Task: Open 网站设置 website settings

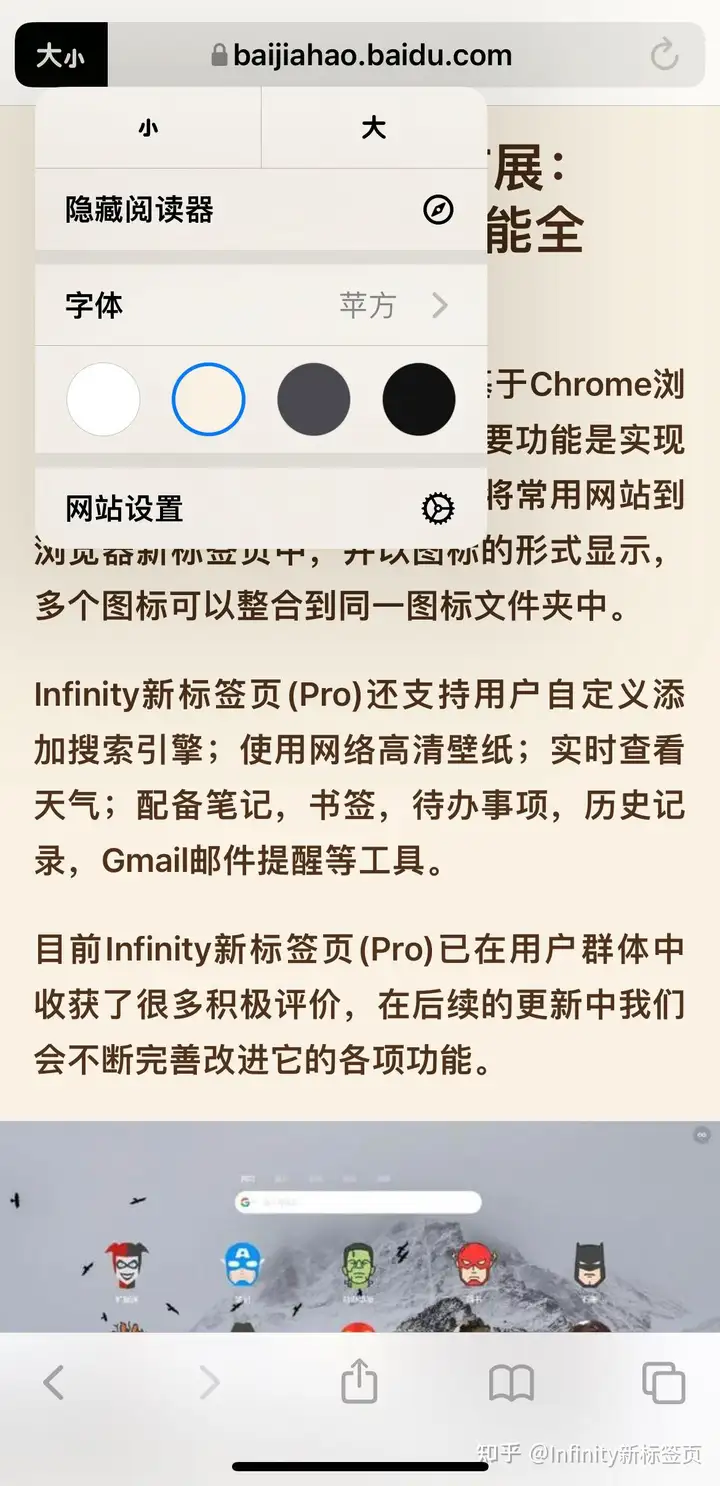Action: tap(260, 509)
